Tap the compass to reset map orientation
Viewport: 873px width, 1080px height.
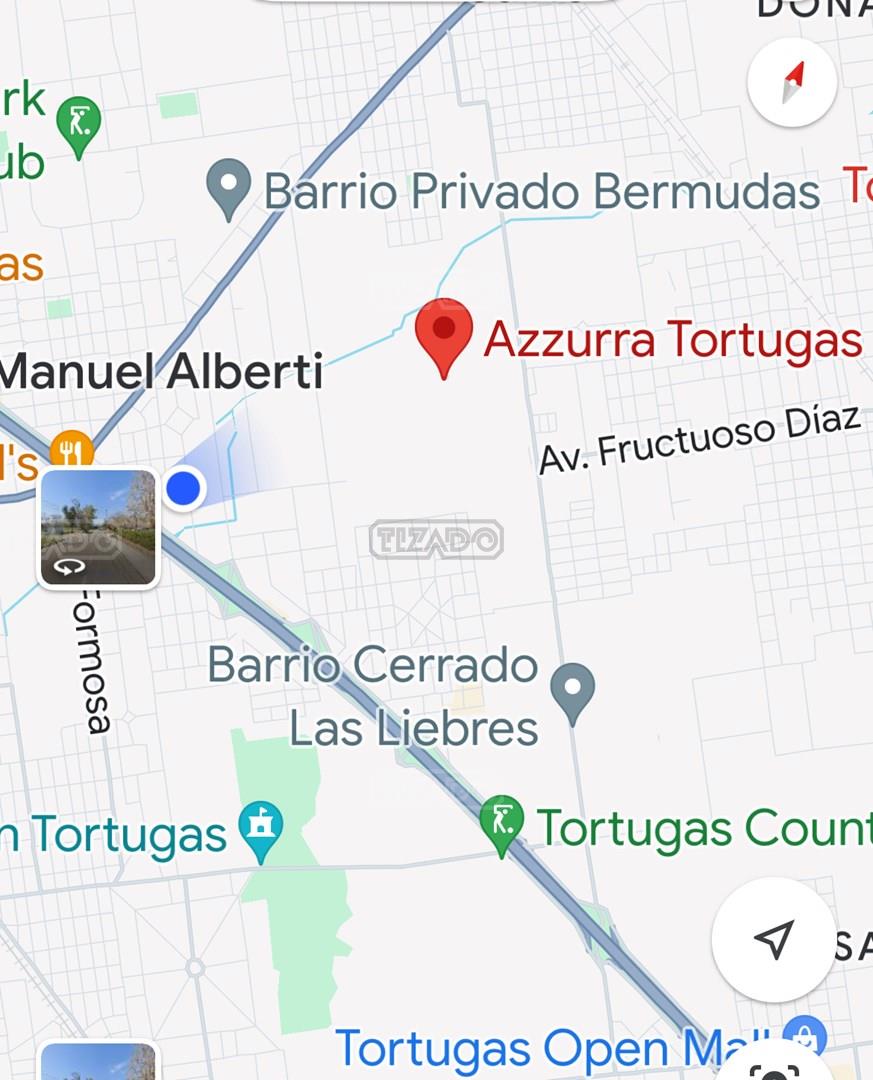pos(792,83)
